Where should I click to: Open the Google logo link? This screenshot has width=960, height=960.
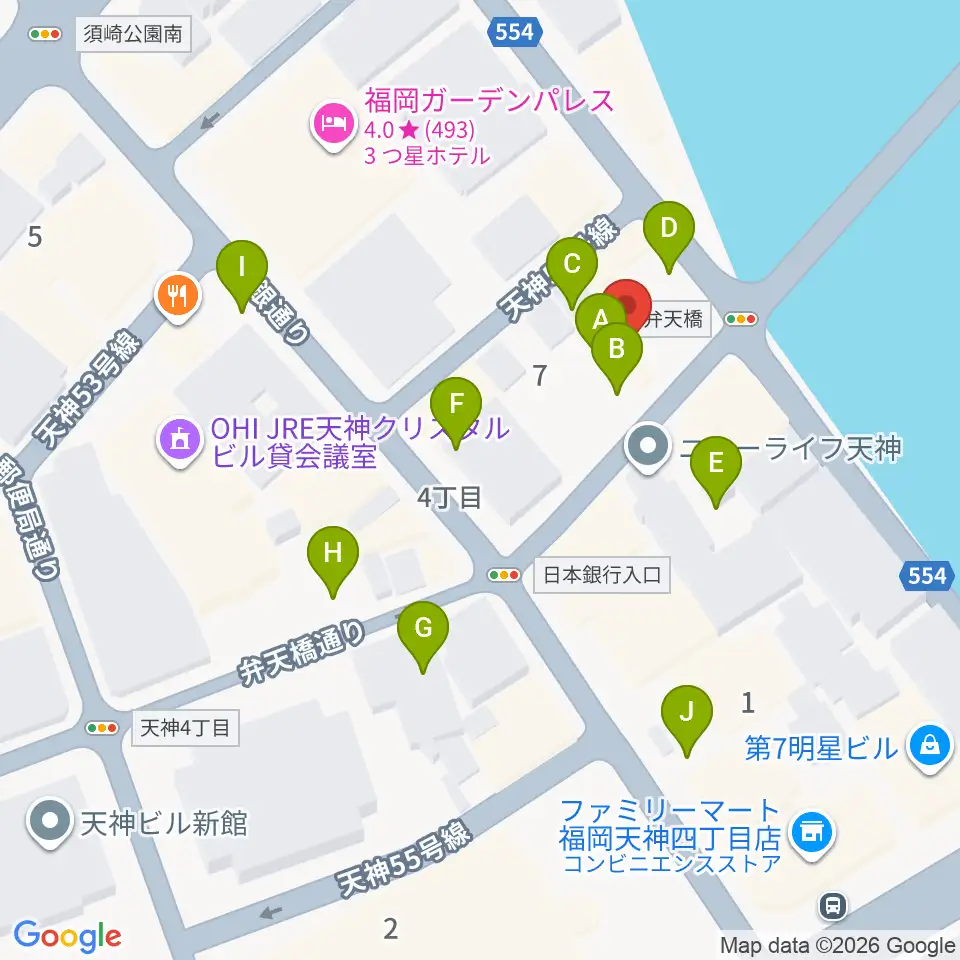click(67, 937)
